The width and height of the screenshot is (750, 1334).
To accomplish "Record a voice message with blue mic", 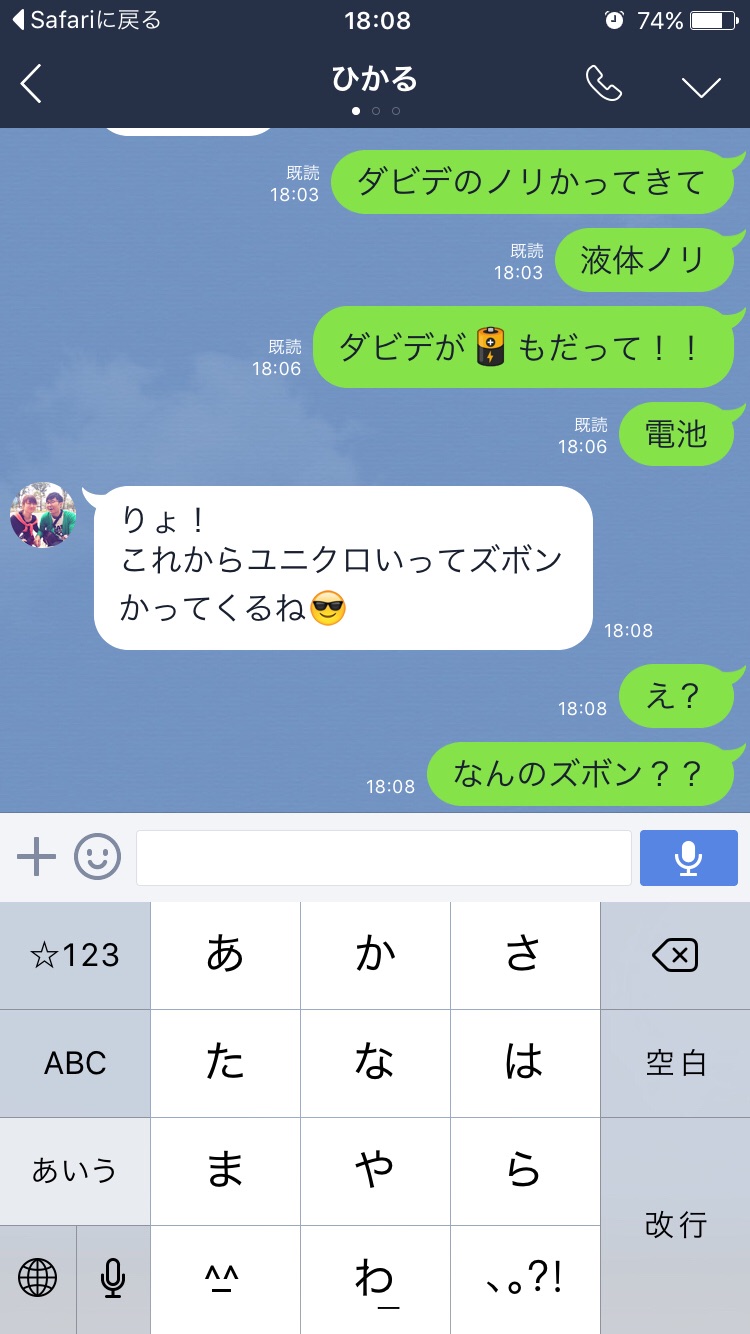I will pyautogui.click(x=688, y=858).
